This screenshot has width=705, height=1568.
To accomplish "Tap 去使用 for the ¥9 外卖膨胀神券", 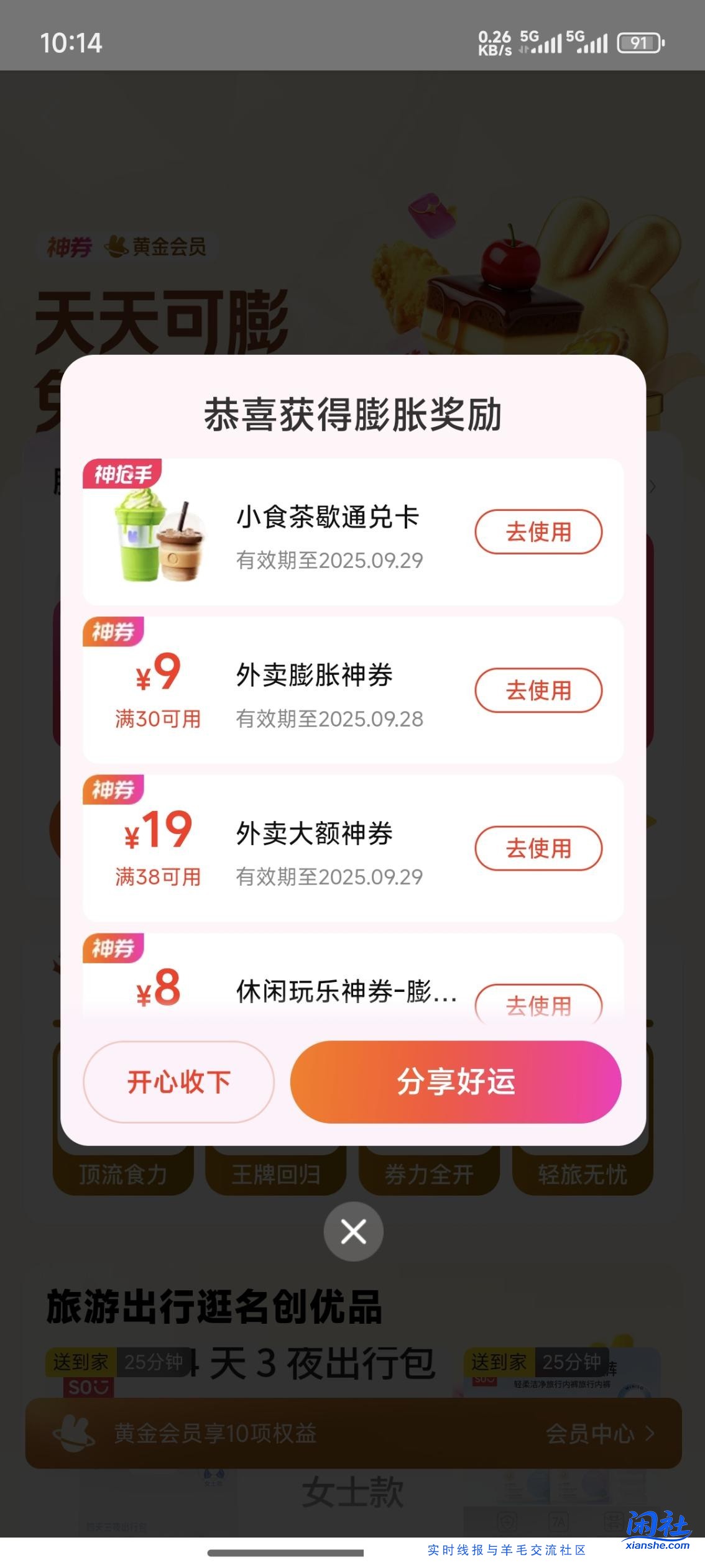I will tap(540, 690).
